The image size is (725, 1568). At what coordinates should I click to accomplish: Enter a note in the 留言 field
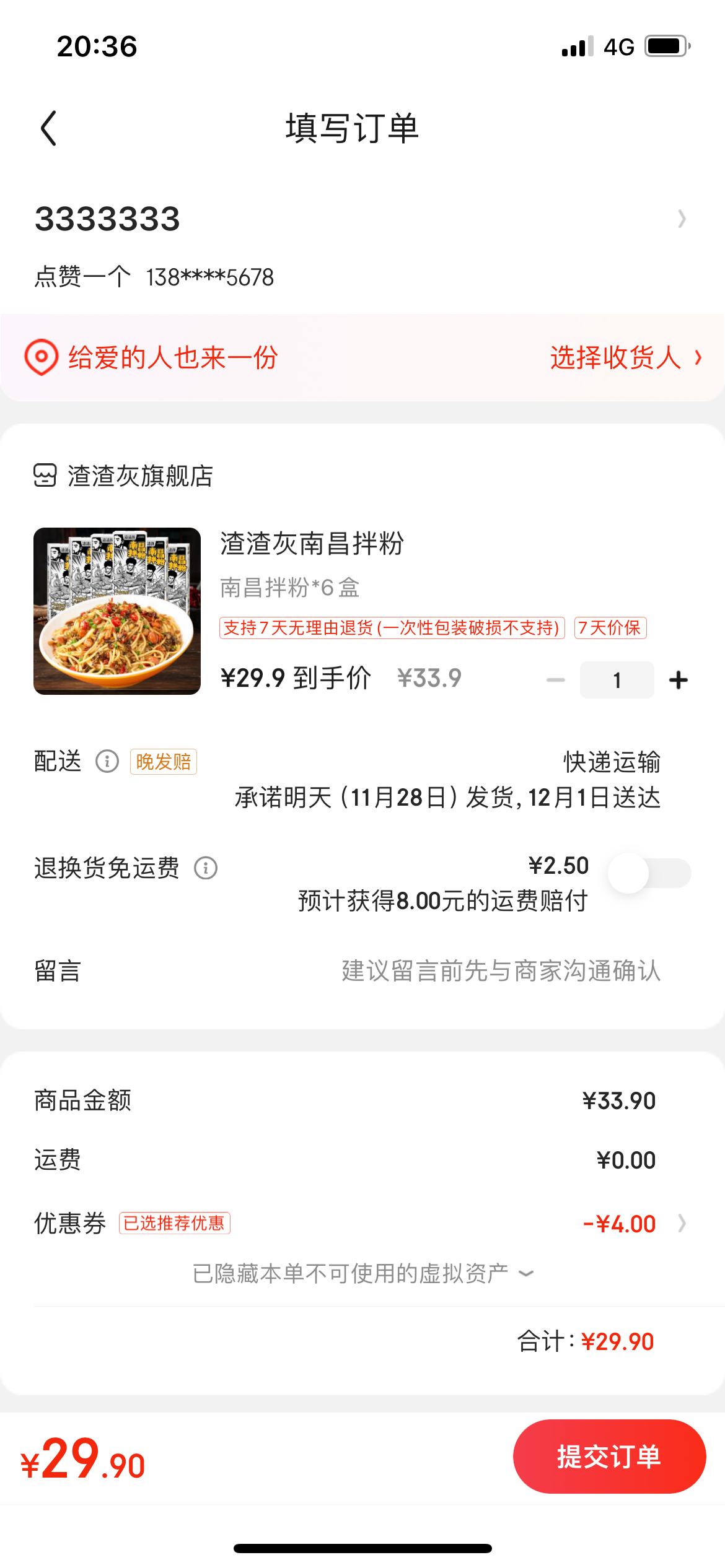[501, 970]
